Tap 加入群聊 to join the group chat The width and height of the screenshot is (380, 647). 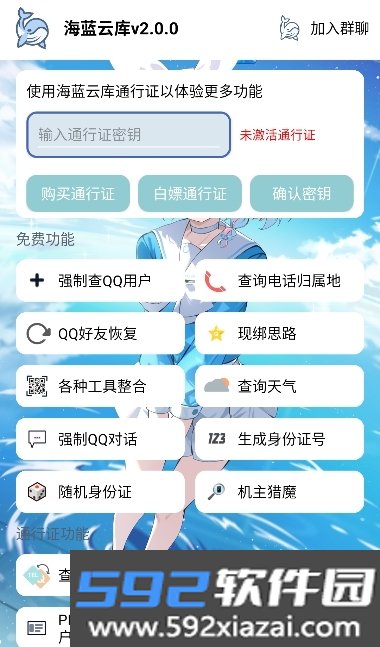[324, 28]
